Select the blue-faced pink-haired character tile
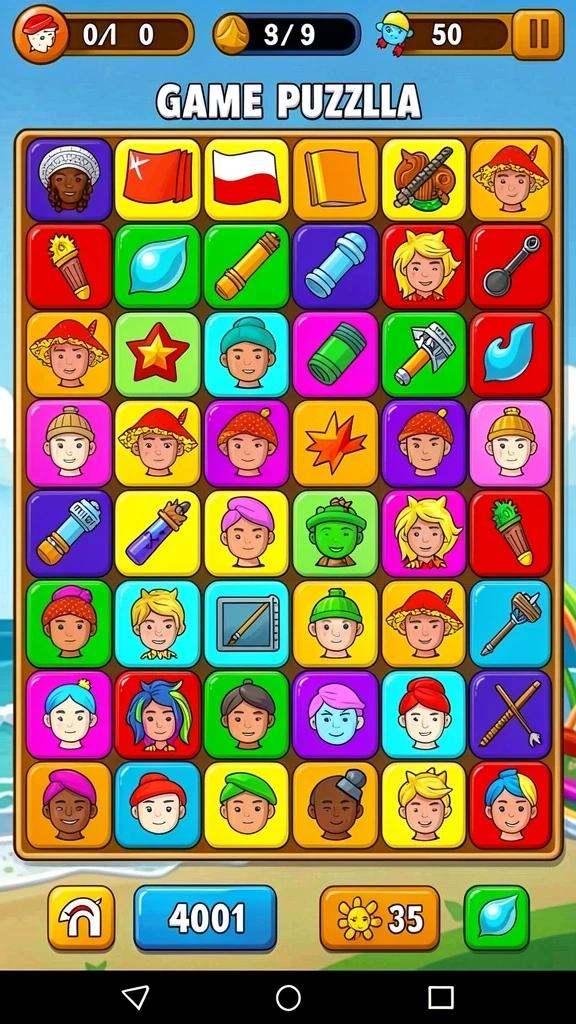Image resolution: width=576 pixels, height=1024 pixels. [335, 714]
